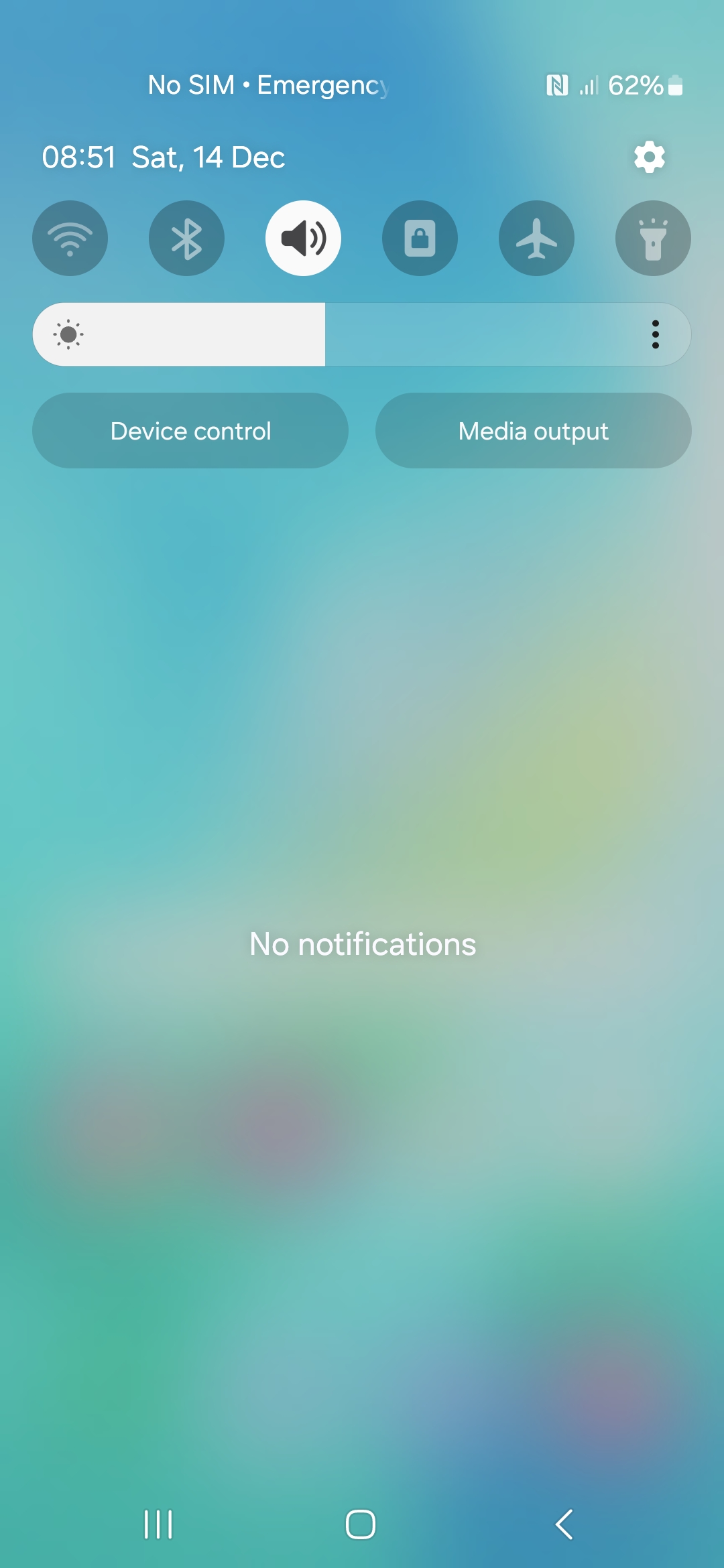Enable Bluetooth
The width and height of the screenshot is (724, 1568).
[186, 239]
